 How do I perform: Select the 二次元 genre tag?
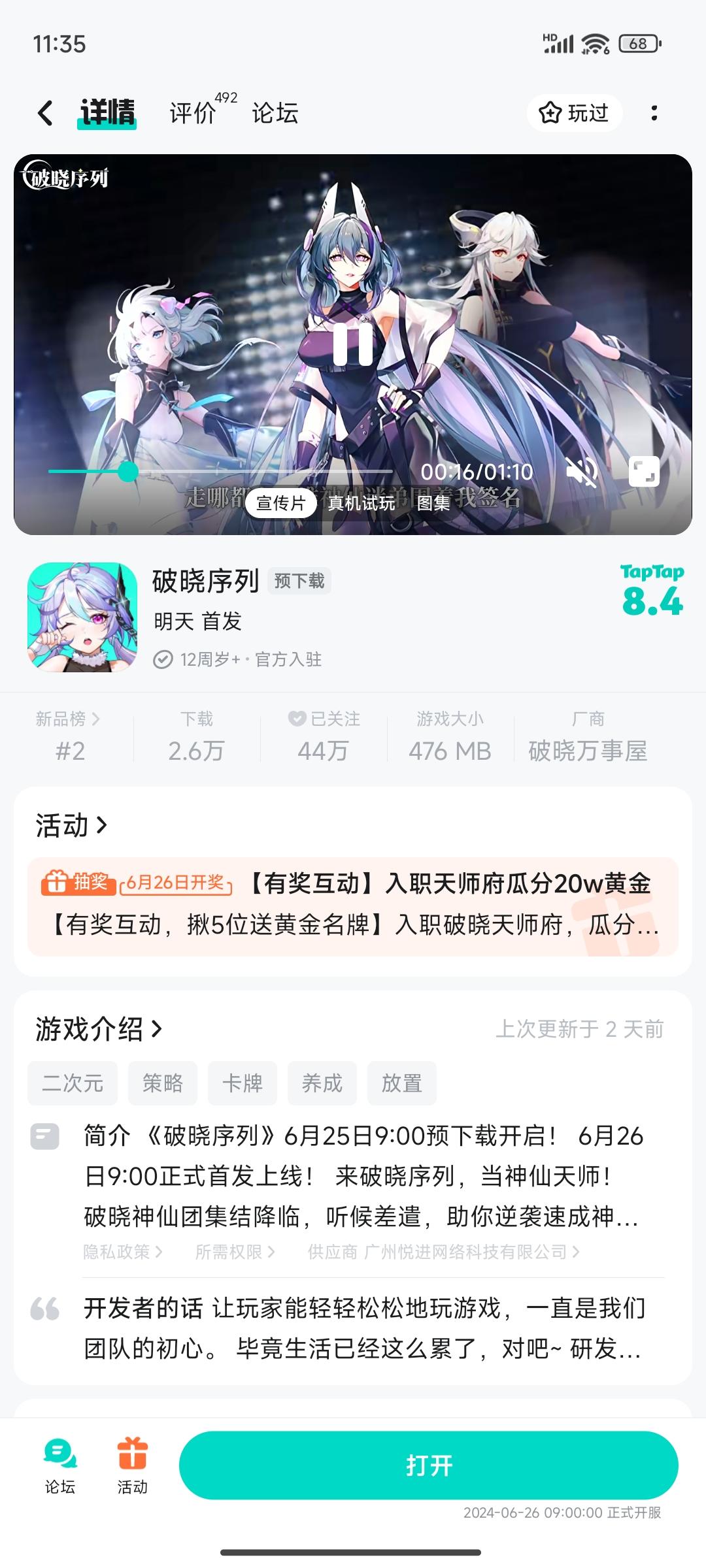73,1083
